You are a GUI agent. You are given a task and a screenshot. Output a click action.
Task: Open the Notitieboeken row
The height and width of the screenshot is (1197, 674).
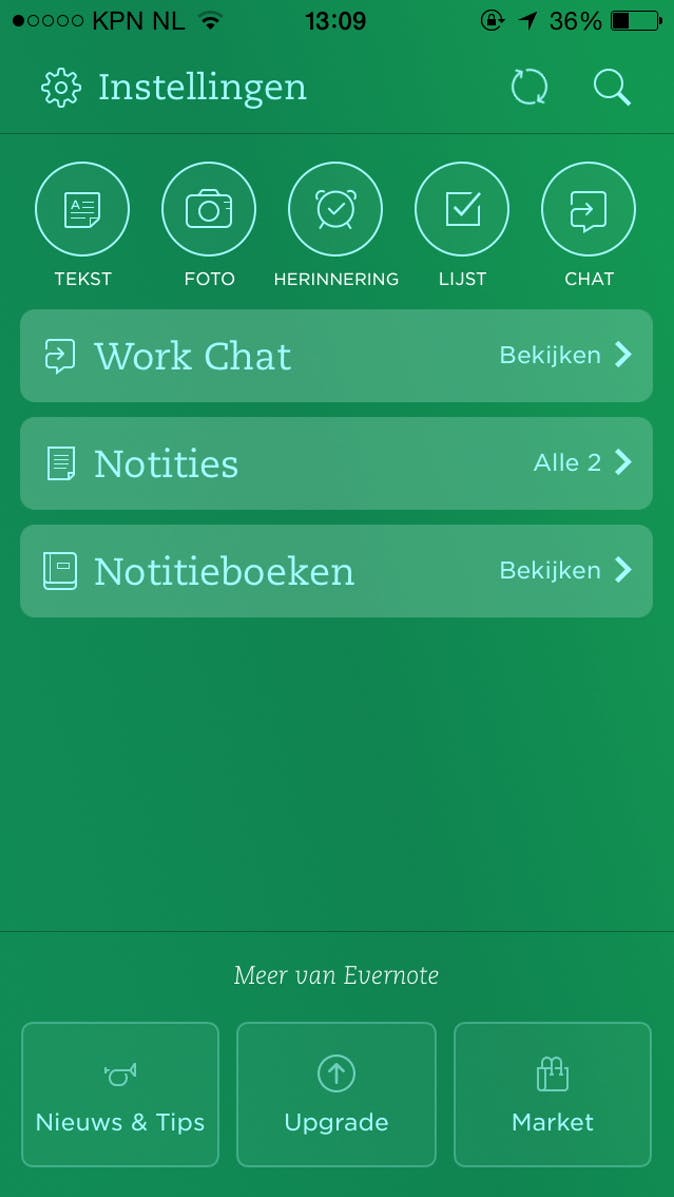point(336,571)
